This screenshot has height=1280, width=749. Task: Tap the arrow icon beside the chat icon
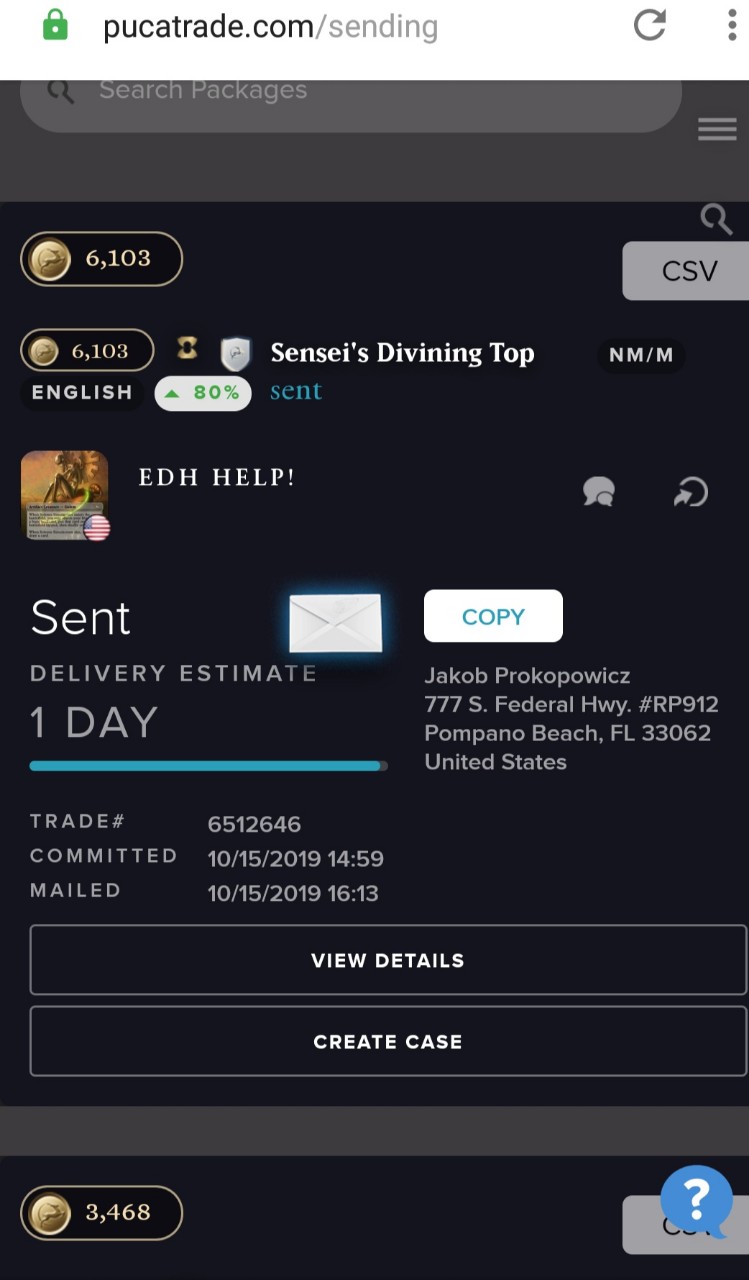(x=691, y=491)
